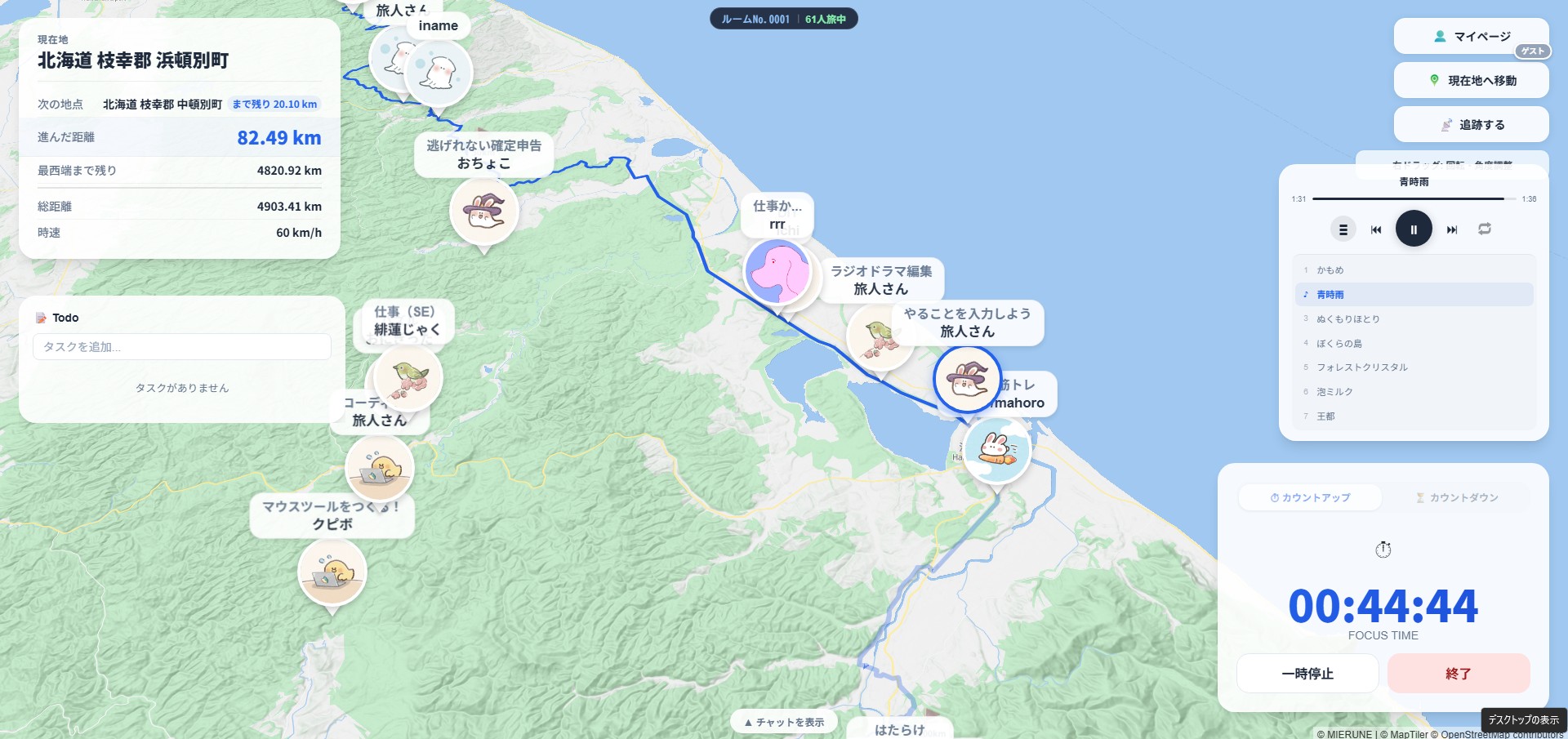Play the track ぼくらの島

pos(1339,344)
